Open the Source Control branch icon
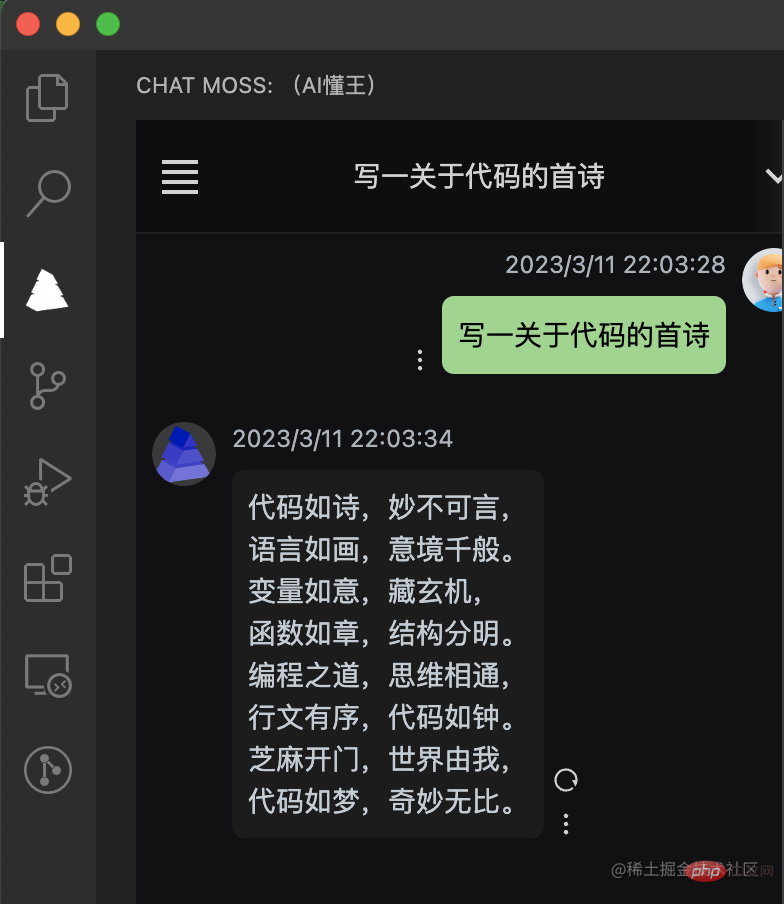784x904 pixels. pyautogui.click(x=47, y=386)
